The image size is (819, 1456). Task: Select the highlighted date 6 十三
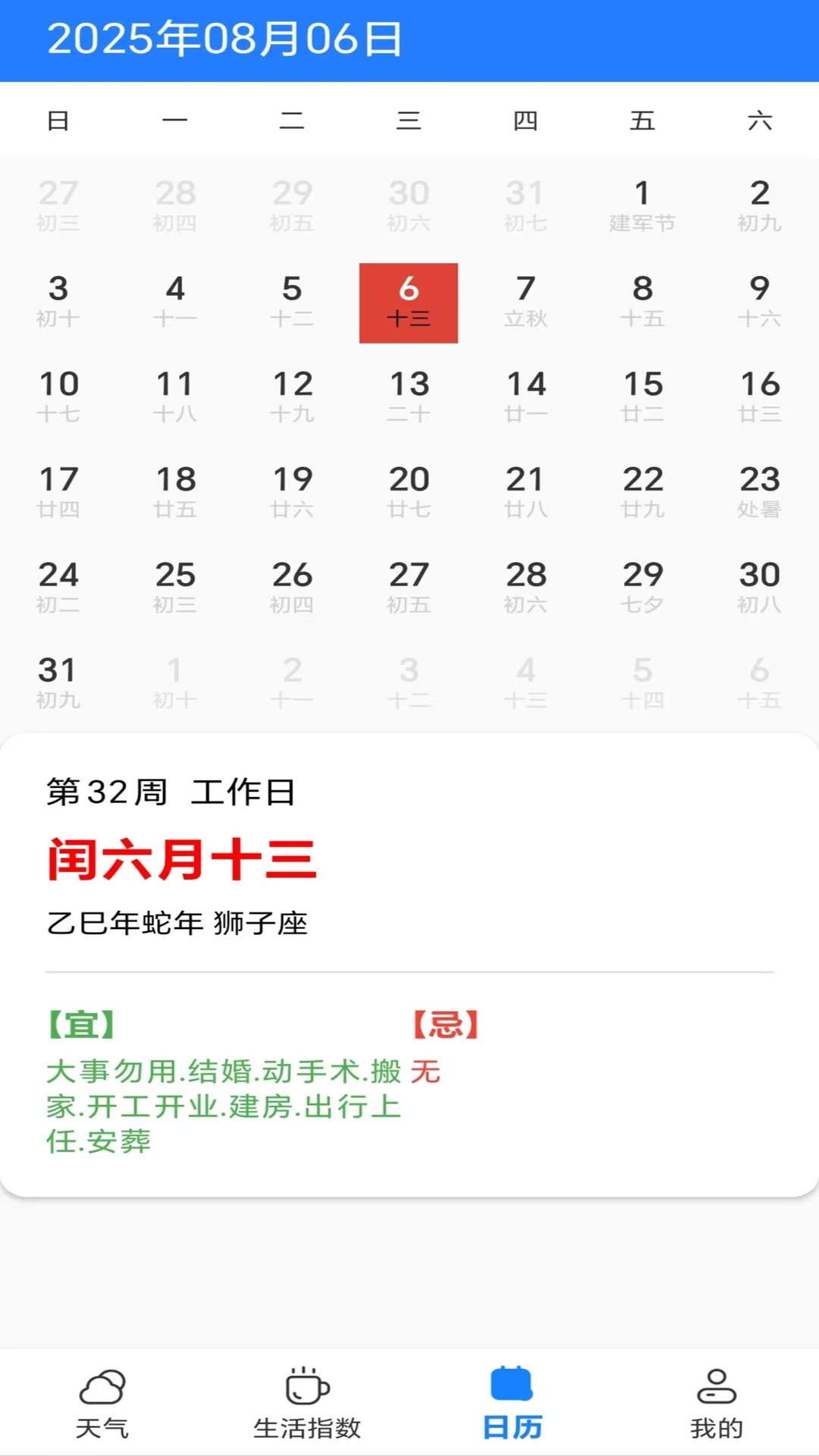pyautogui.click(x=409, y=302)
